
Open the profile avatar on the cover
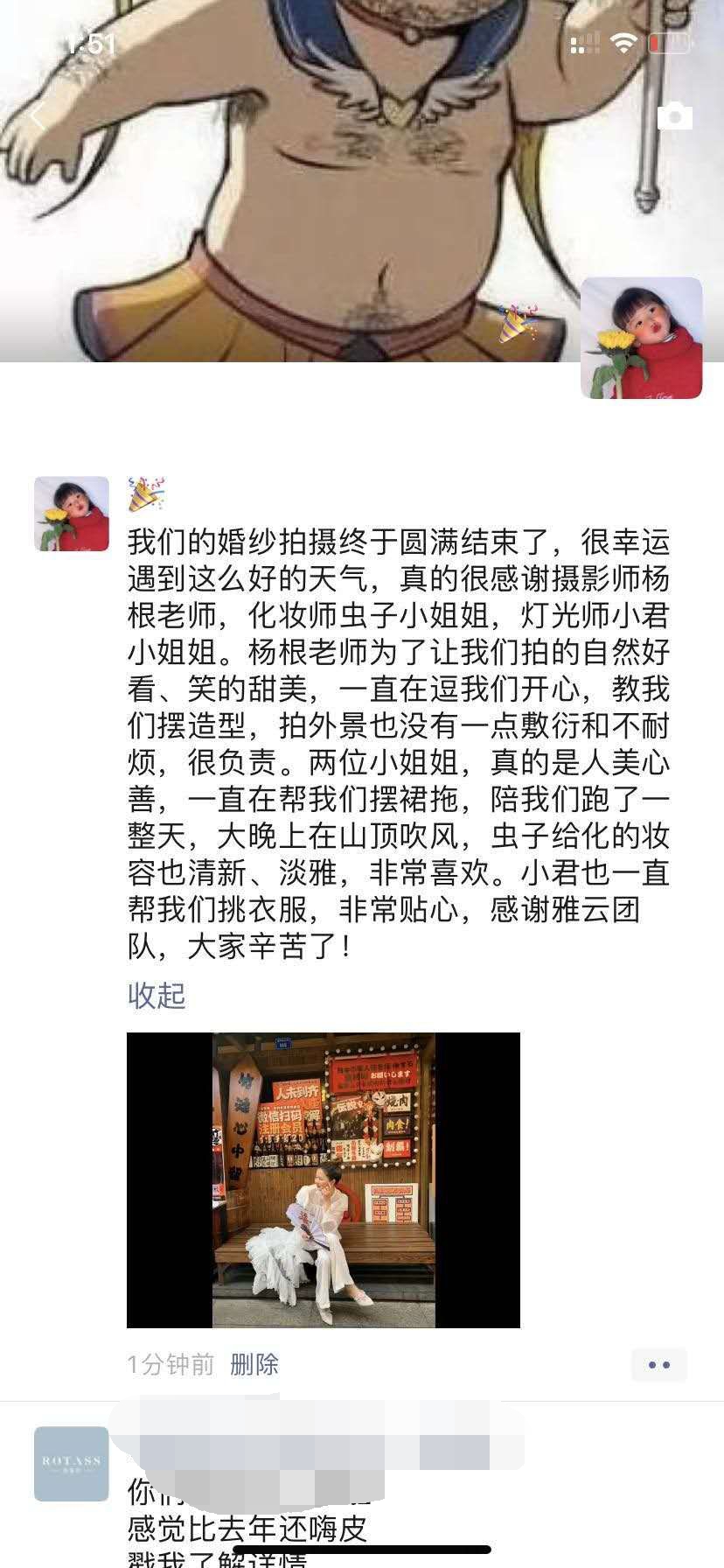pyautogui.click(x=642, y=338)
